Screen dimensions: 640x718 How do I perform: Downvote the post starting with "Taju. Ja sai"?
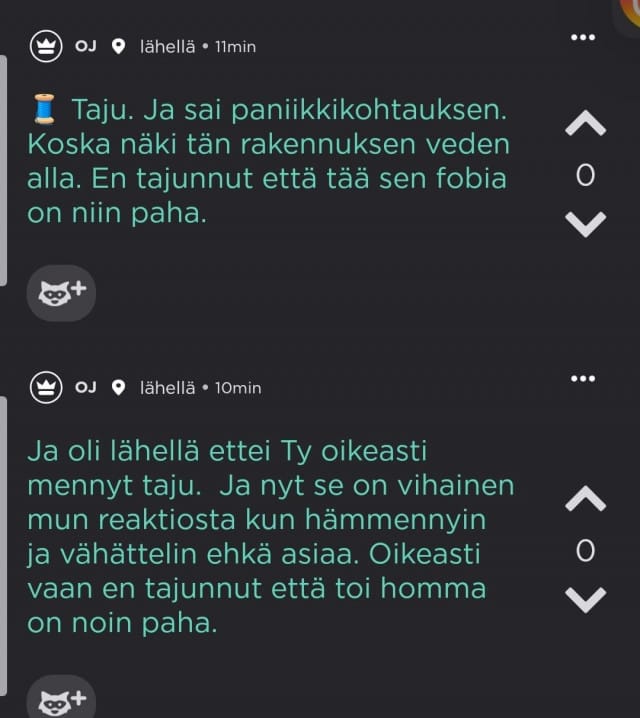tap(585, 223)
